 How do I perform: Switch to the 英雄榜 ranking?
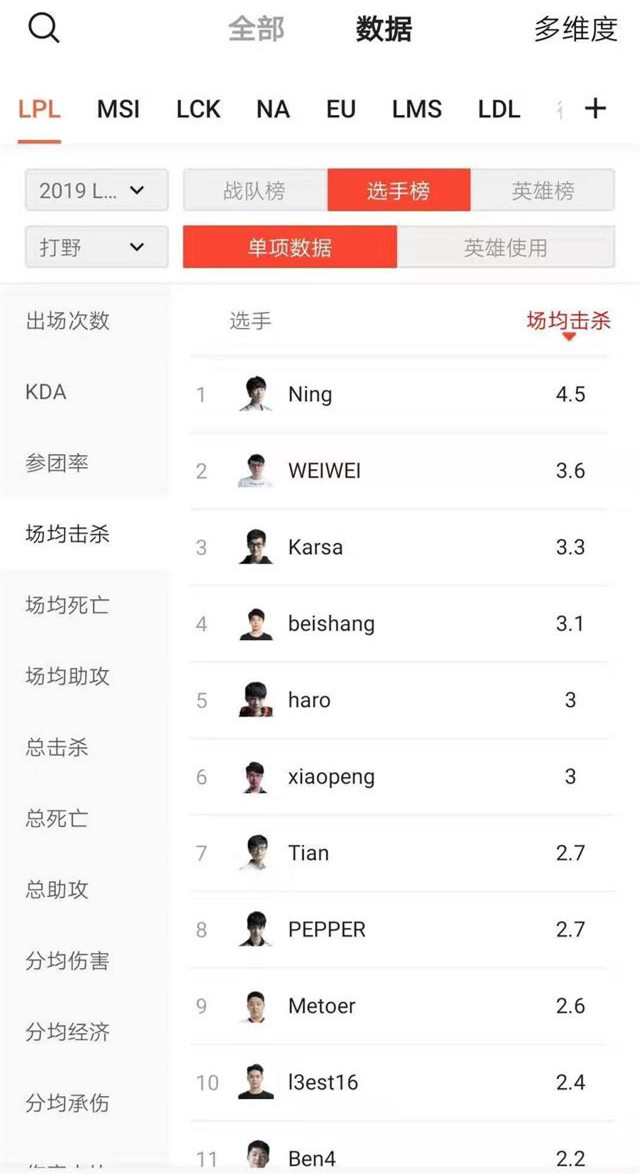tap(543, 190)
